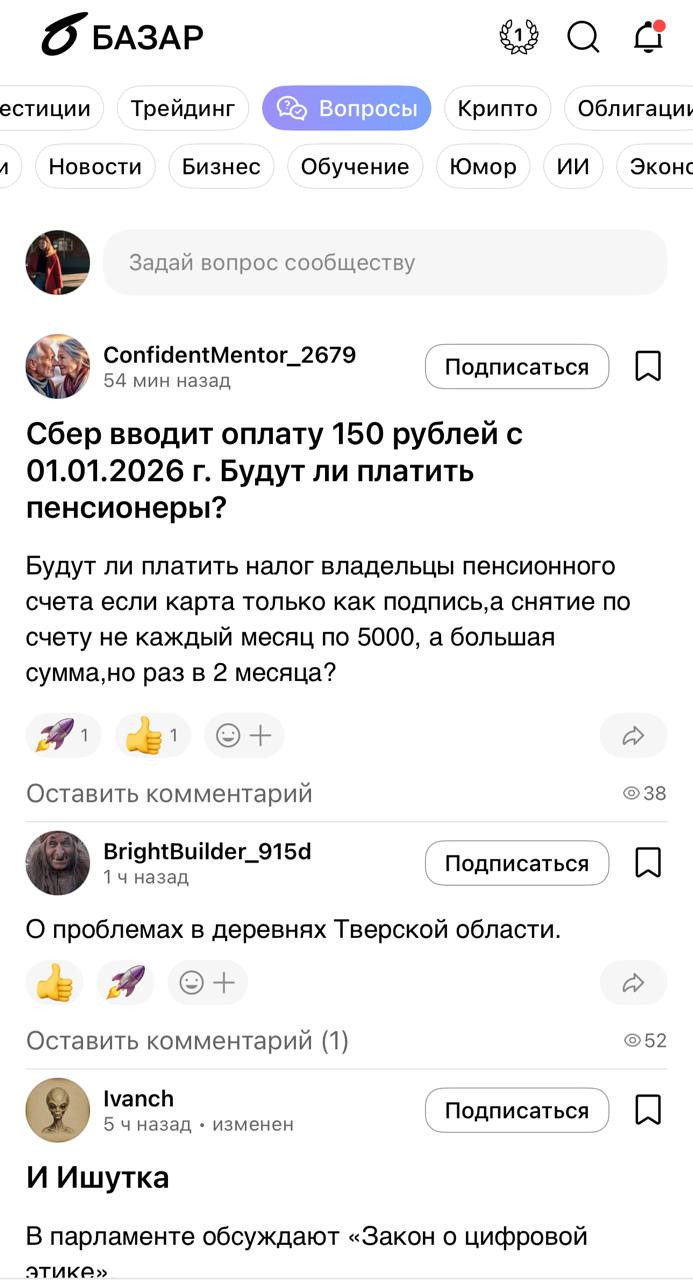Switch to the Трейдинг category chip
693x1280 pixels.
(183, 109)
